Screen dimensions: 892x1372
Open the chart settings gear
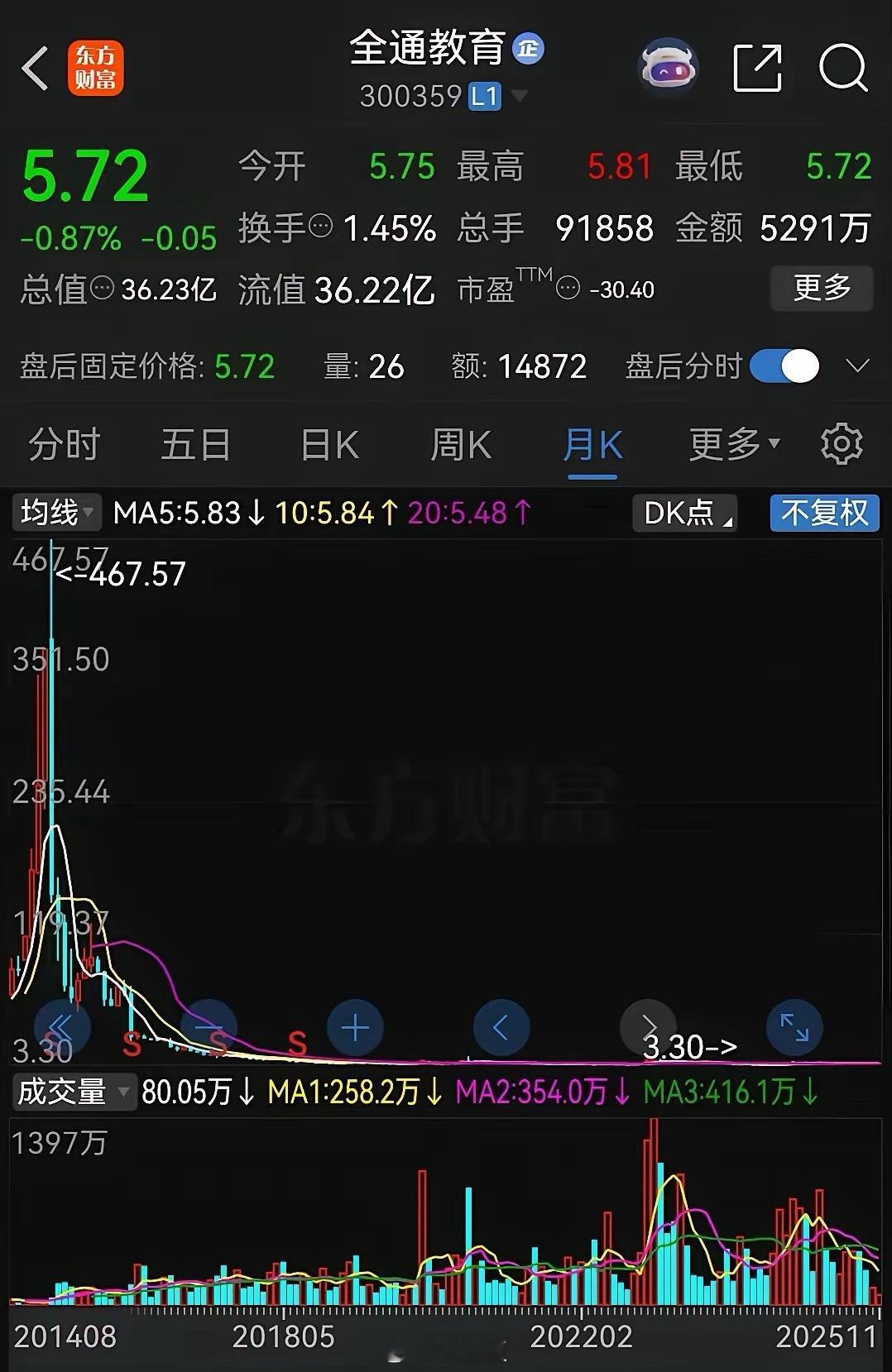tap(842, 444)
